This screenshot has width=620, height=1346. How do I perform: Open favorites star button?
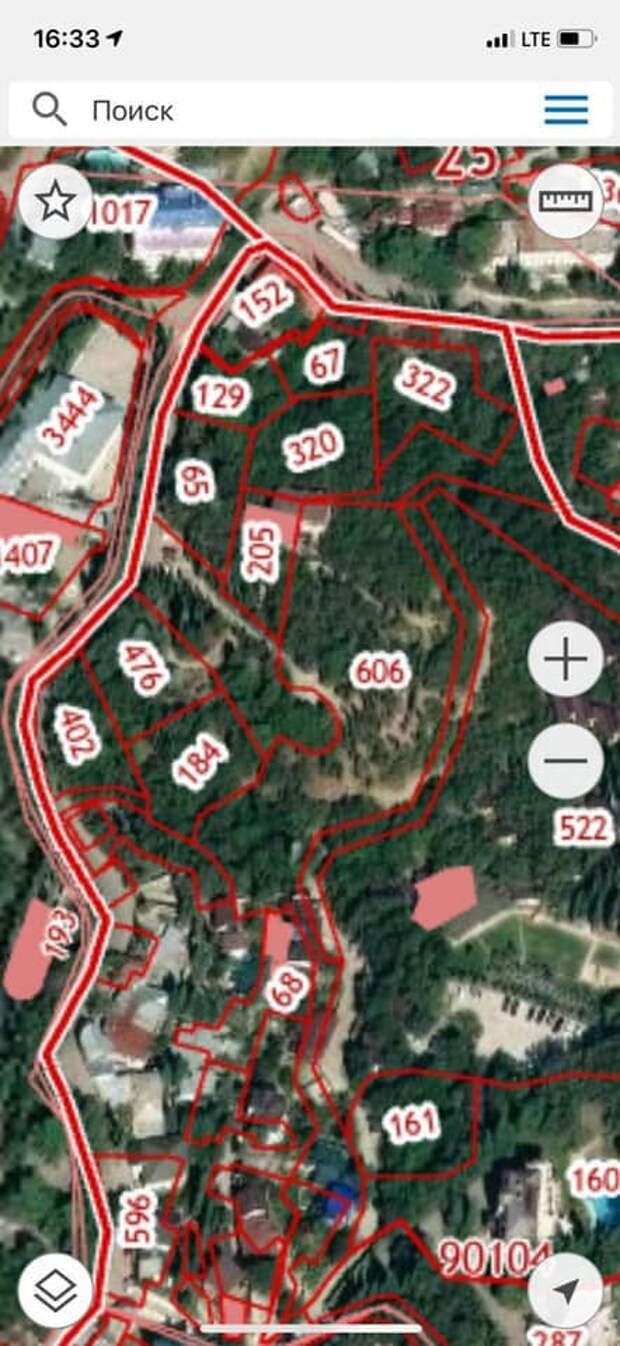coord(55,202)
